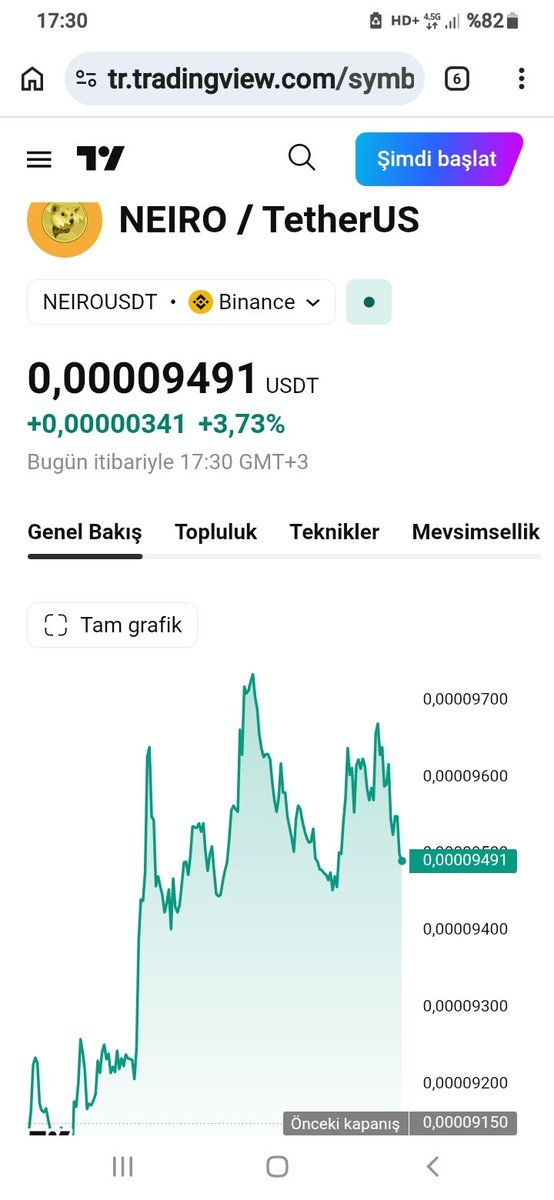Switch to the Teknikler tab

pyautogui.click(x=335, y=532)
